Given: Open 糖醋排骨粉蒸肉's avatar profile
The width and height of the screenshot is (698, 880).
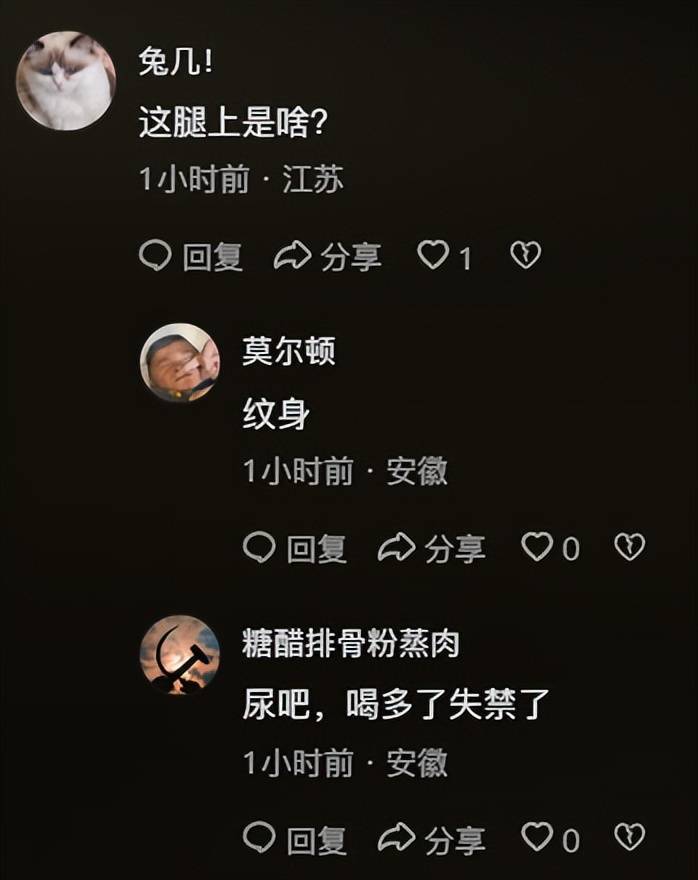Looking at the screenshot, I should (x=180, y=654).
